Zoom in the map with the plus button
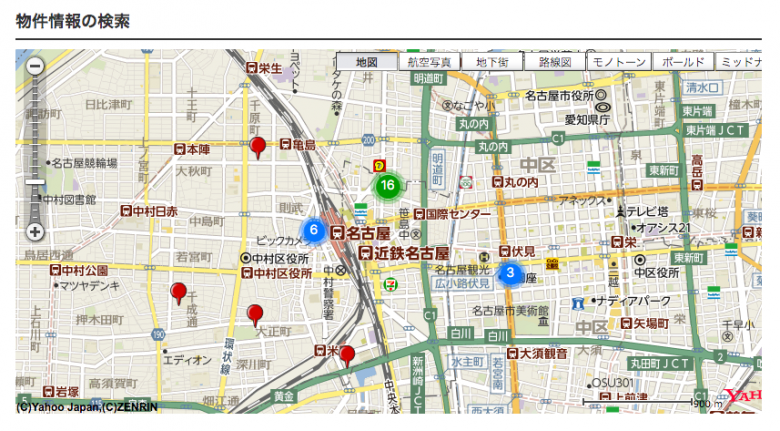780x431 pixels. click(x=35, y=232)
